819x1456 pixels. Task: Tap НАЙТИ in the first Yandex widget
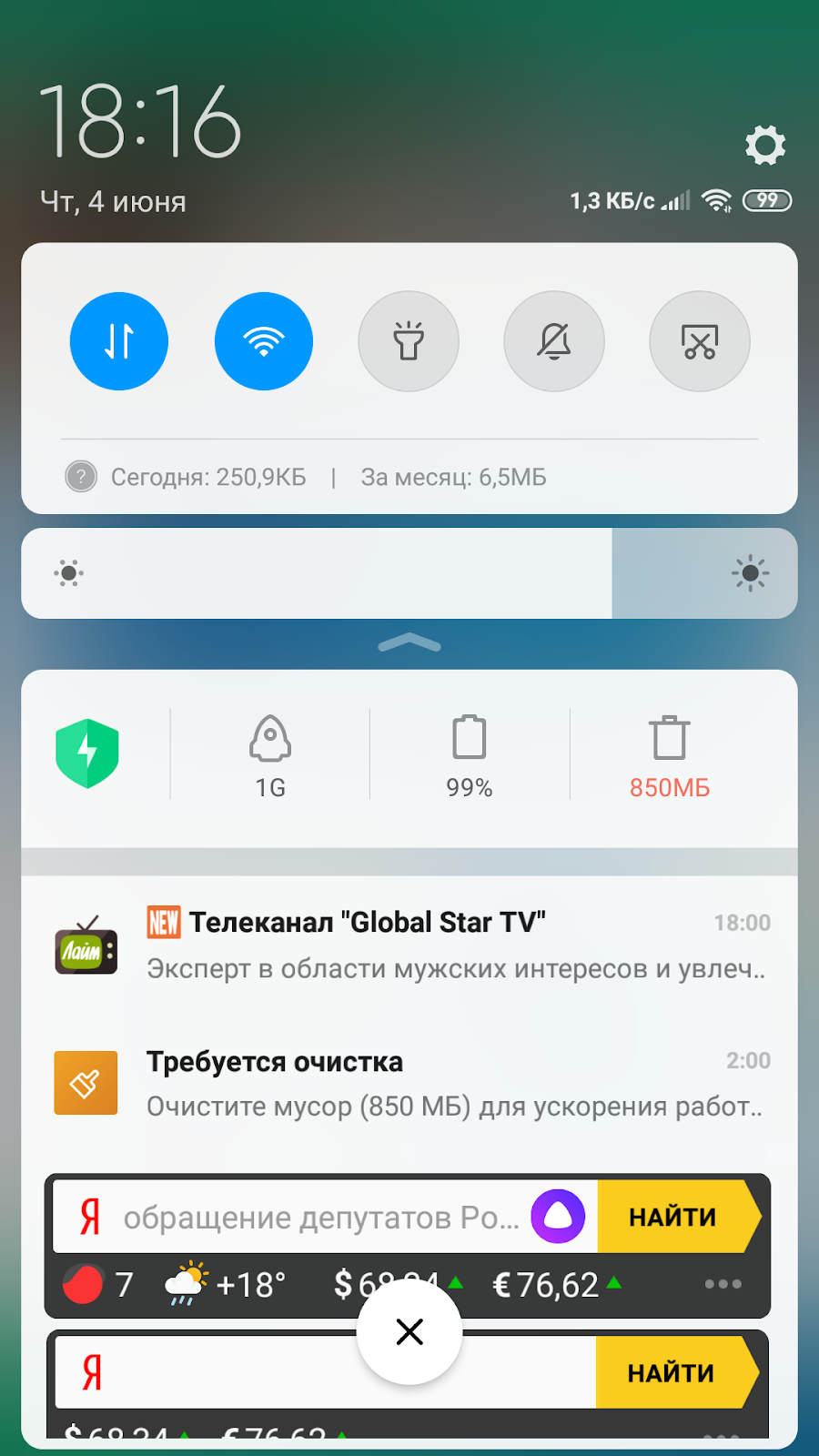click(x=673, y=1217)
